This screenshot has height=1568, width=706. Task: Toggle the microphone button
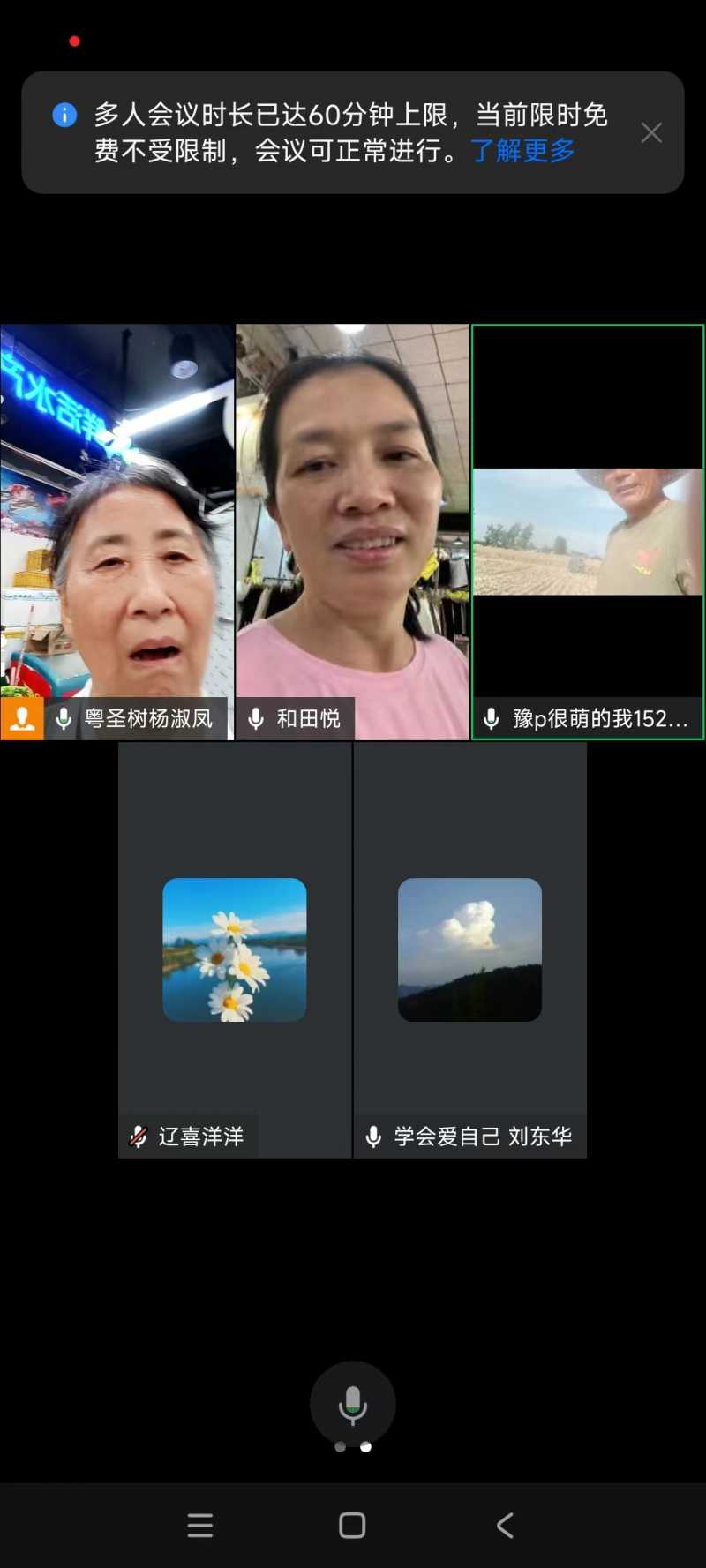pos(352,1403)
